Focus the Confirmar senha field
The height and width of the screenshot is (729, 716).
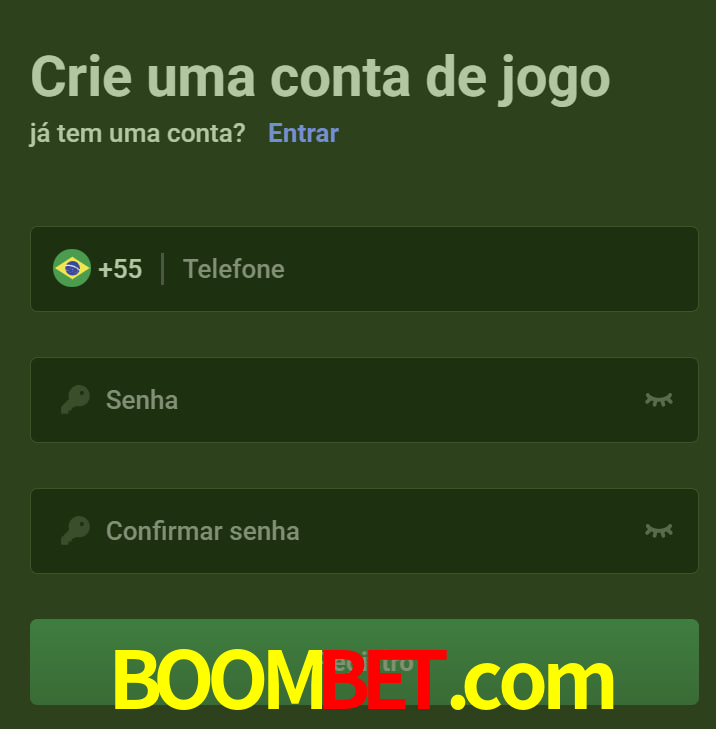360,531
